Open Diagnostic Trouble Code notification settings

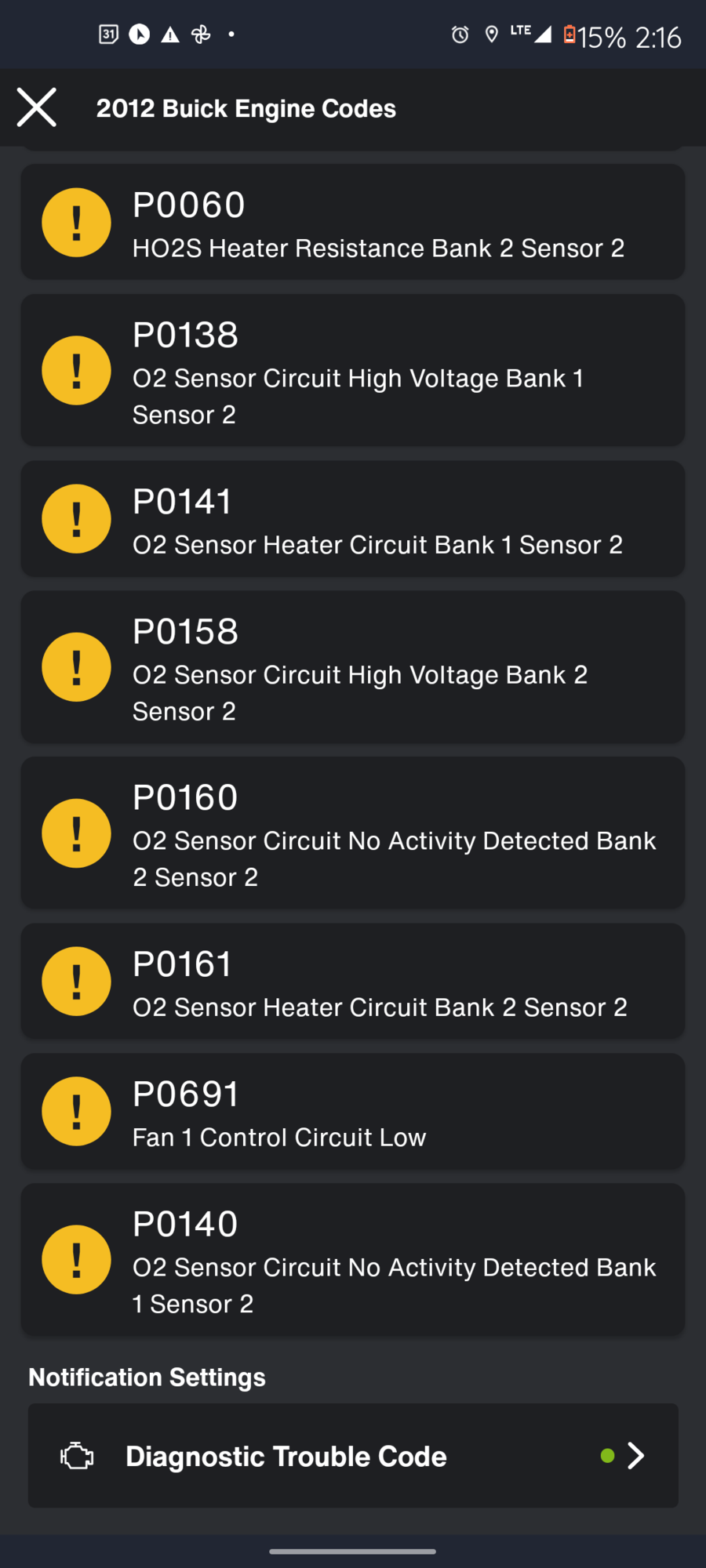pos(353,1456)
